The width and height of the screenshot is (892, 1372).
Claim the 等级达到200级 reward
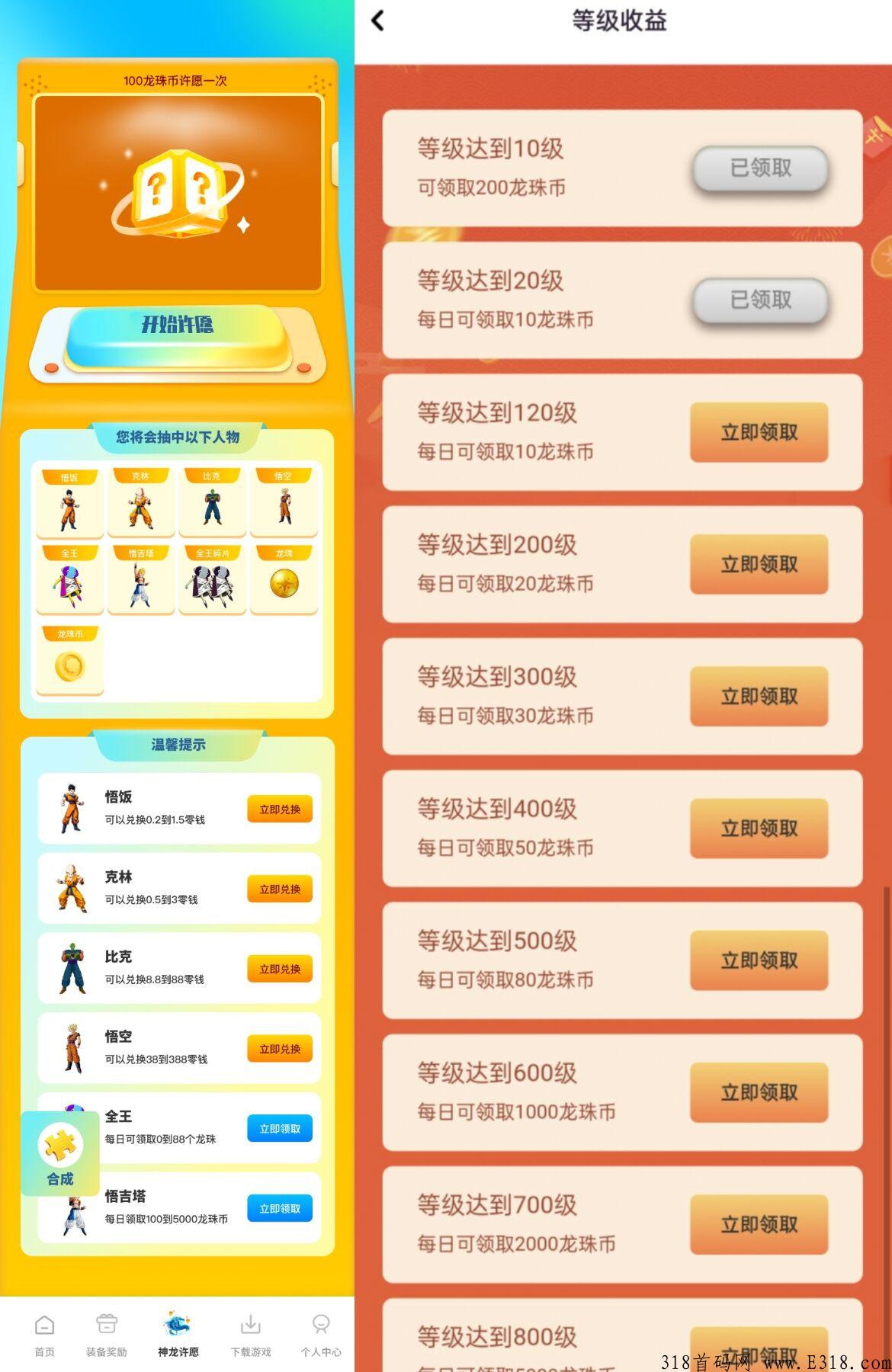759,564
